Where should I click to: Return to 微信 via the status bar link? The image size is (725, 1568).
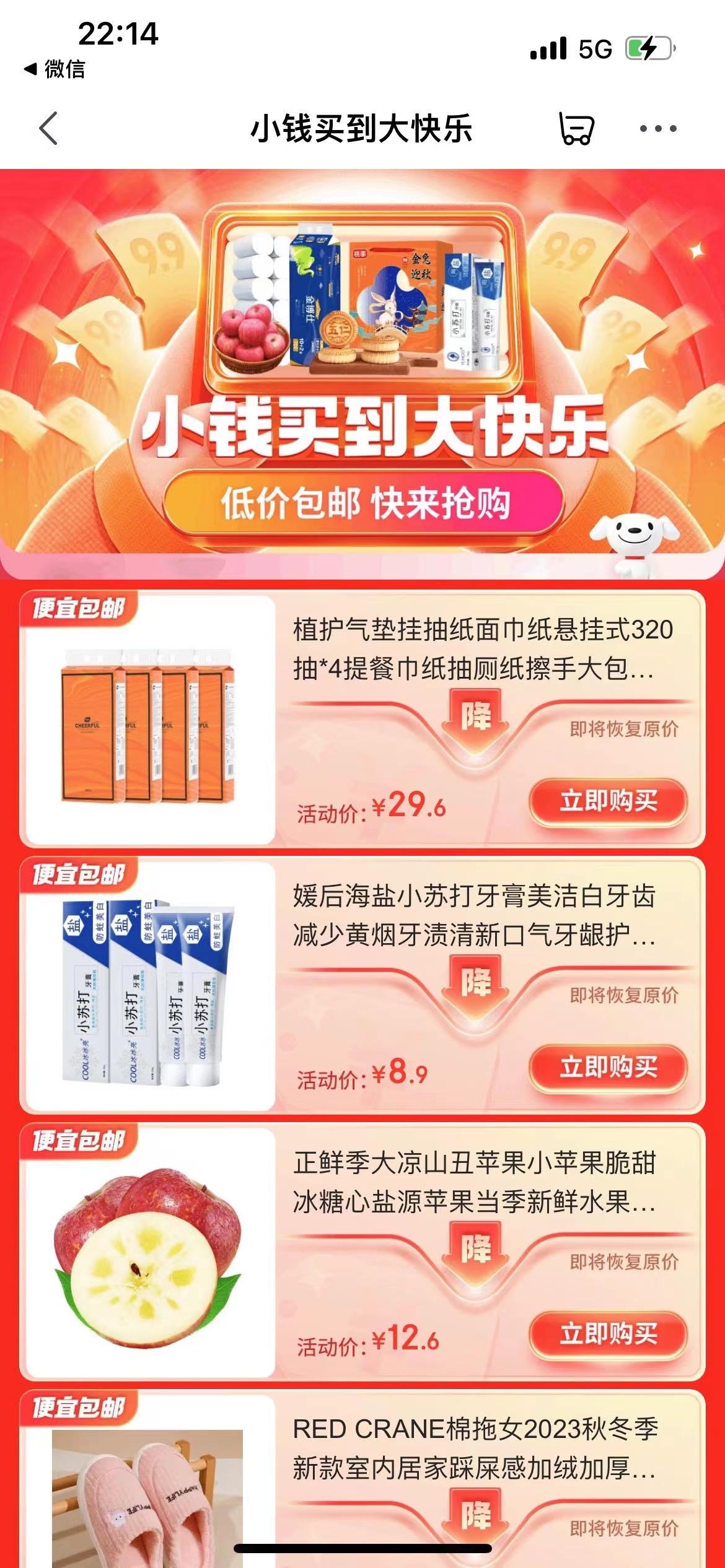coord(55,69)
